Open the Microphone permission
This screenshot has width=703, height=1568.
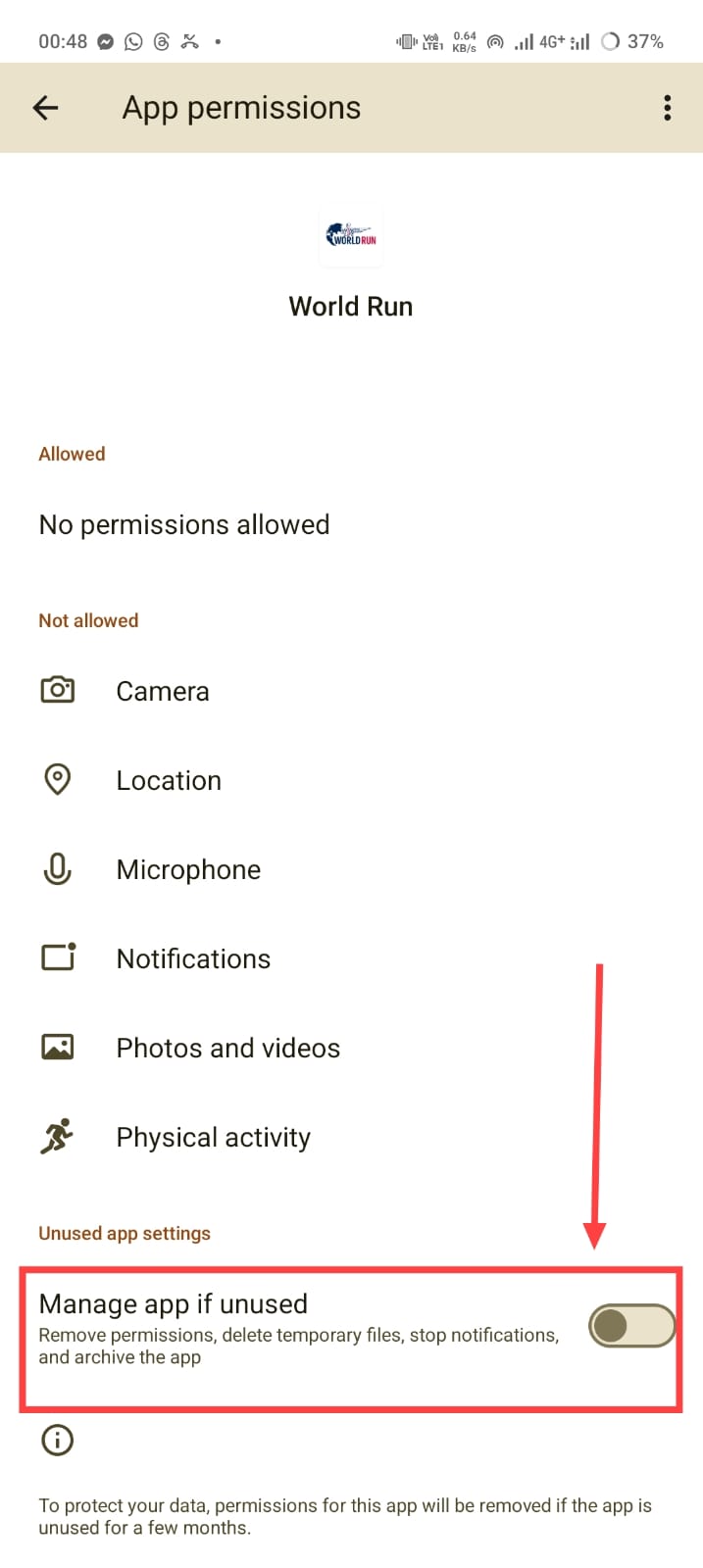click(x=188, y=870)
